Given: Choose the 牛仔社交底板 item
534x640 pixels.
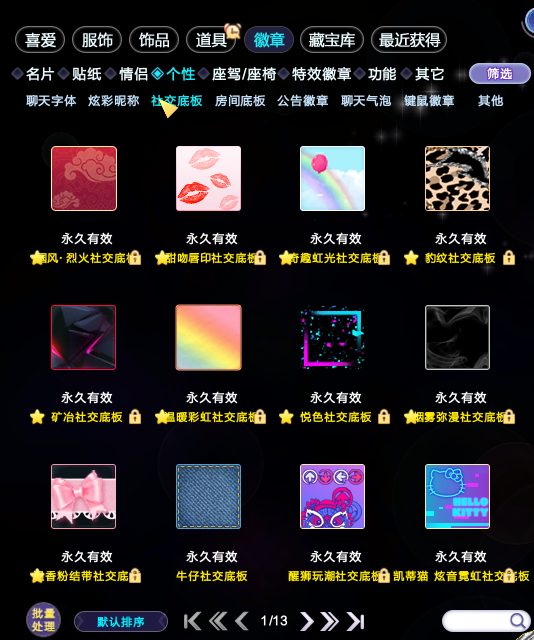Looking at the screenshot, I should (208, 496).
